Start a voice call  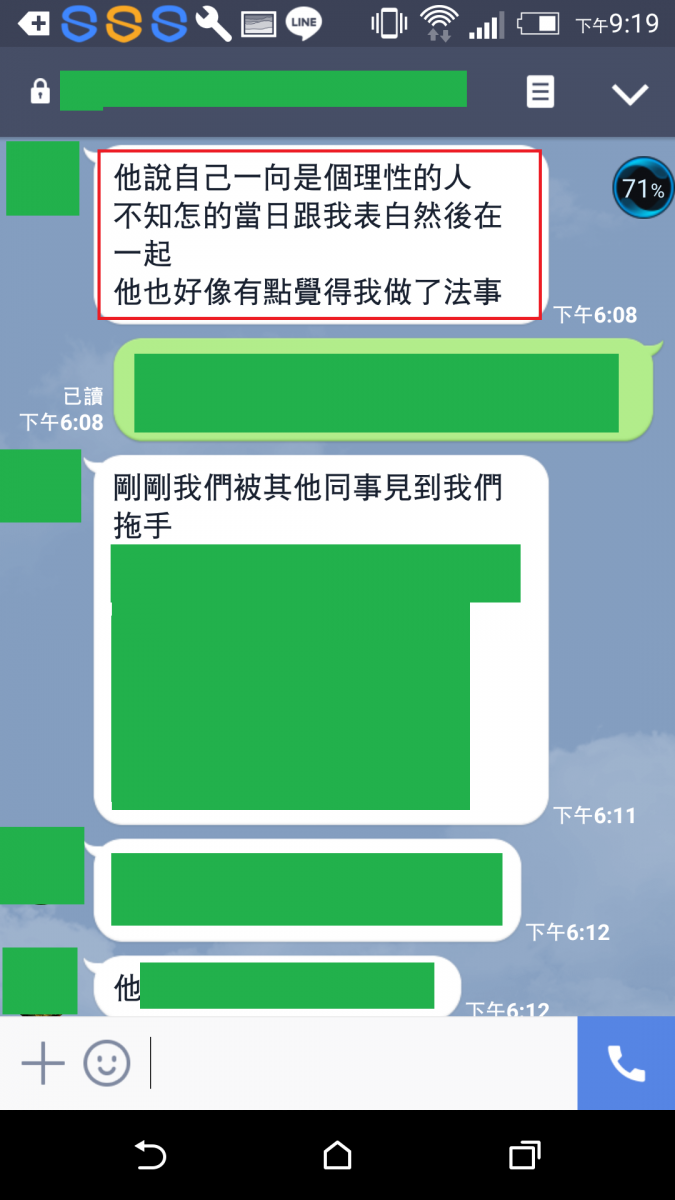click(x=626, y=1063)
